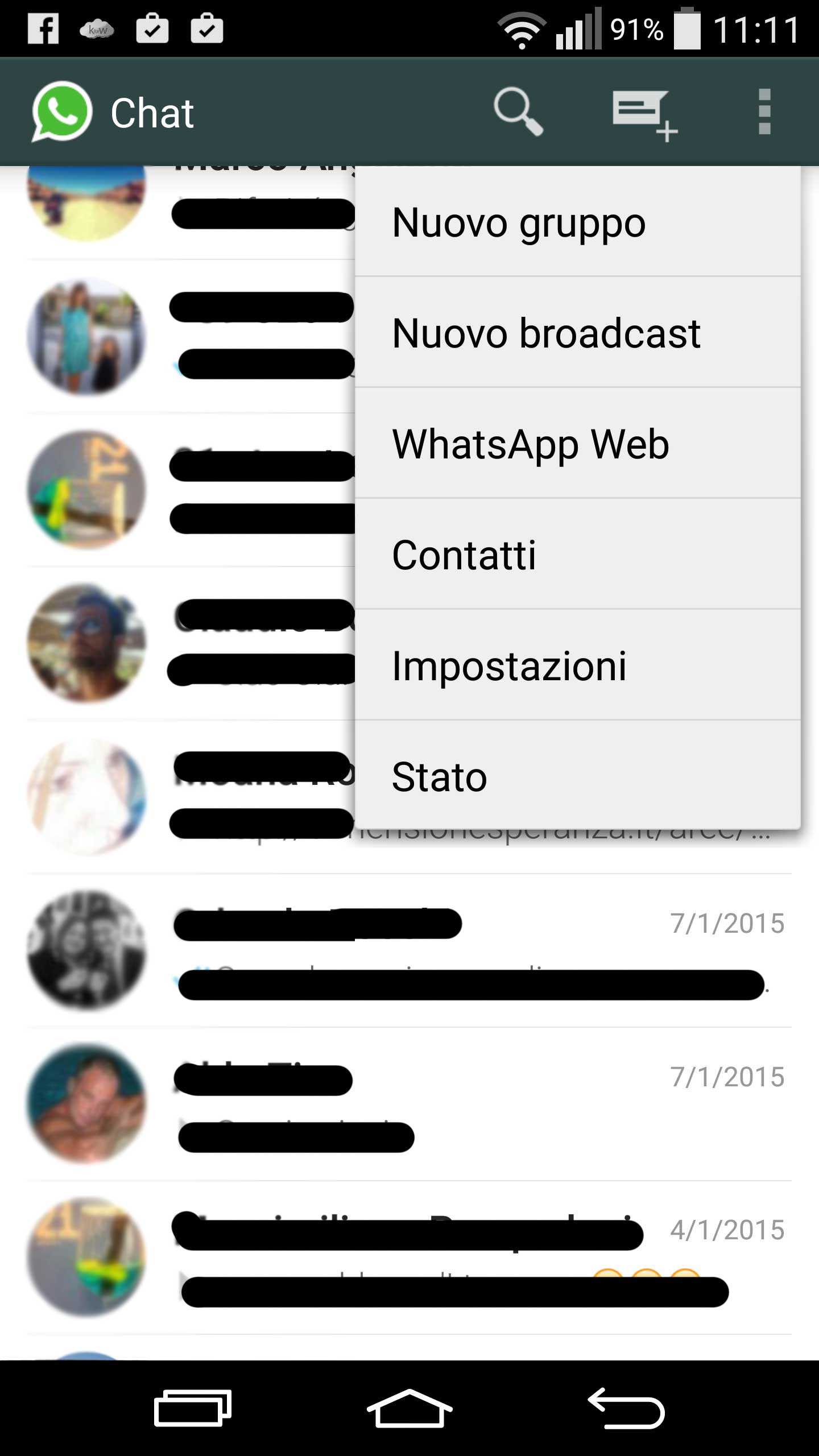The image size is (819, 1456).
Task: Open the Stato menu entry
Action: pos(577,777)
